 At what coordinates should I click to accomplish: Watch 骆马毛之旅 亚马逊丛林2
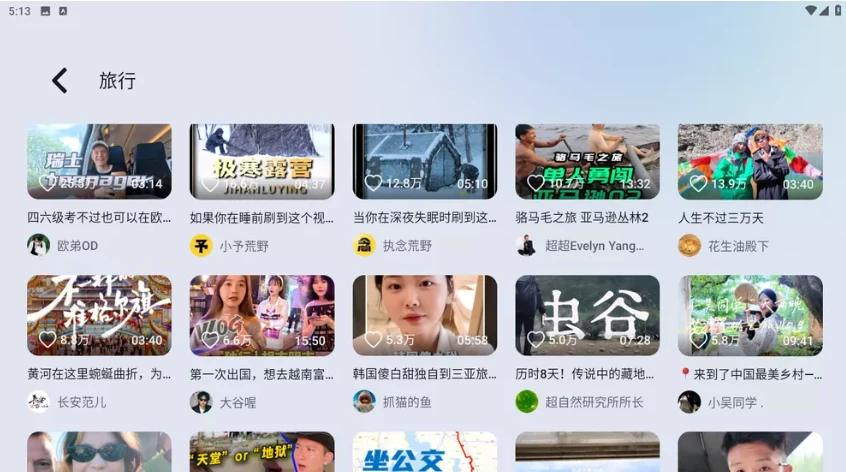coord(587,162)
